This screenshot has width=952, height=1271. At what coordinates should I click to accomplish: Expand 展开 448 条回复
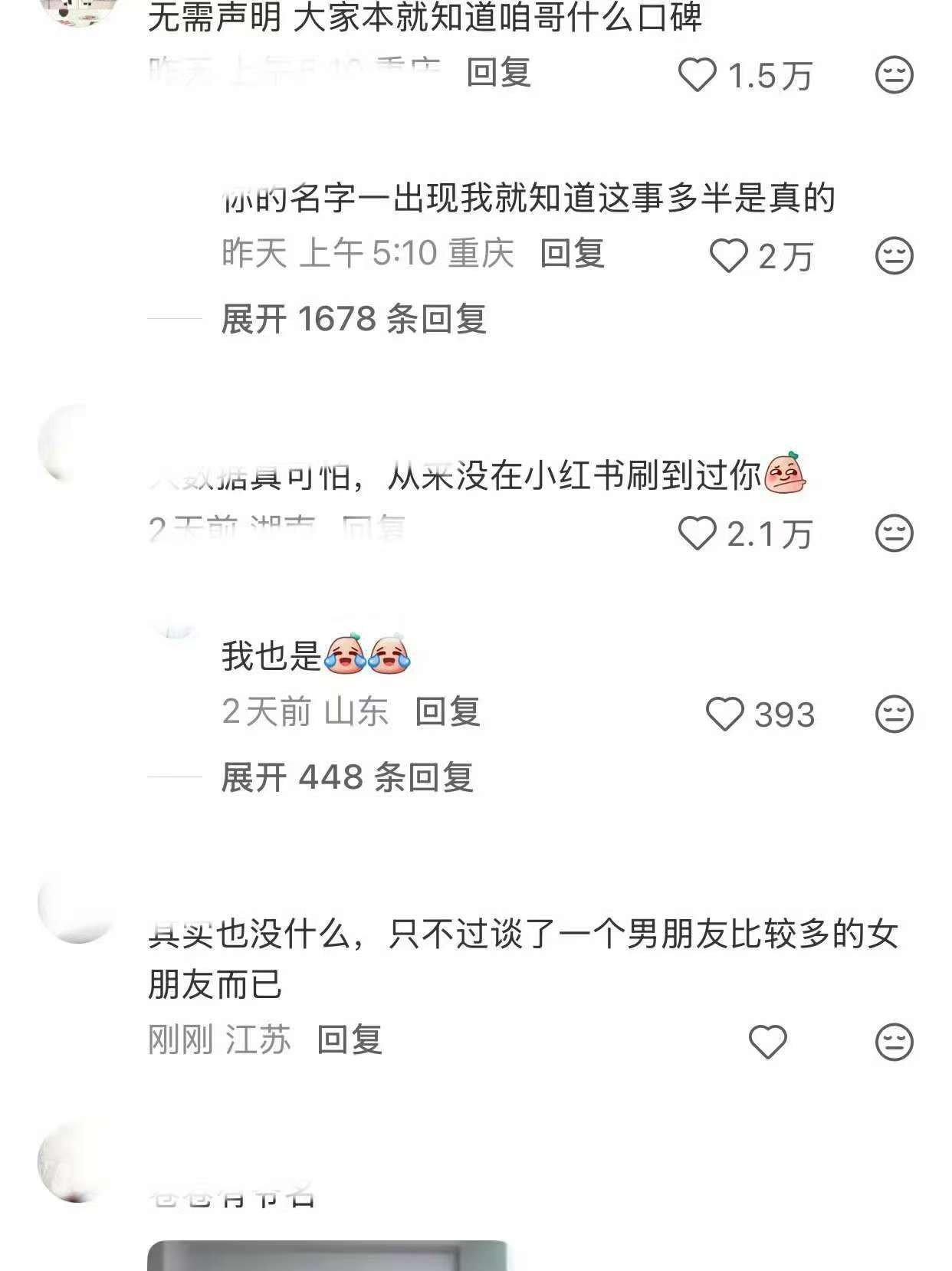click(346, 777)
